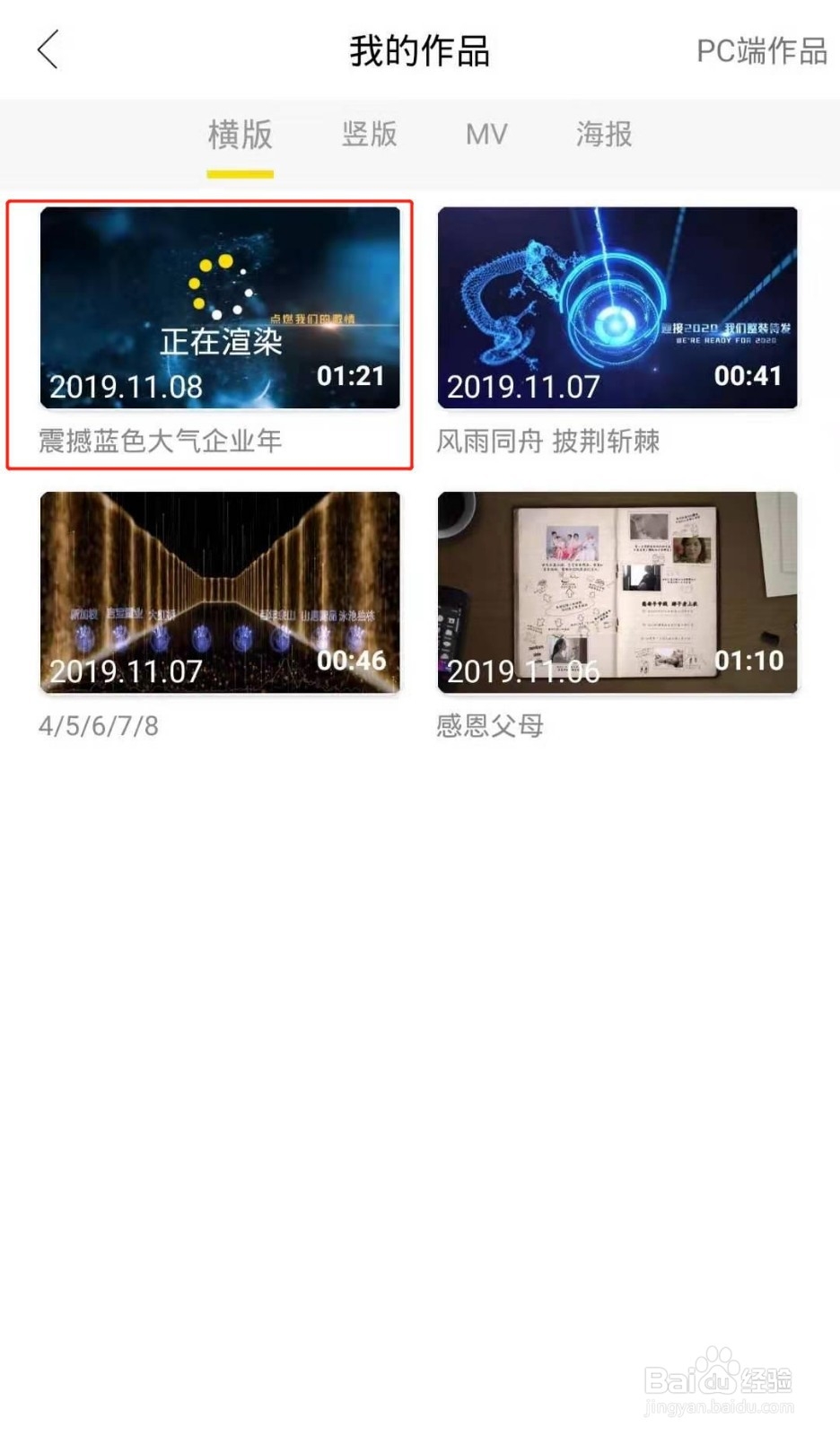Select the 横版 tab
840x1436 pixels.
click(239, 135)
